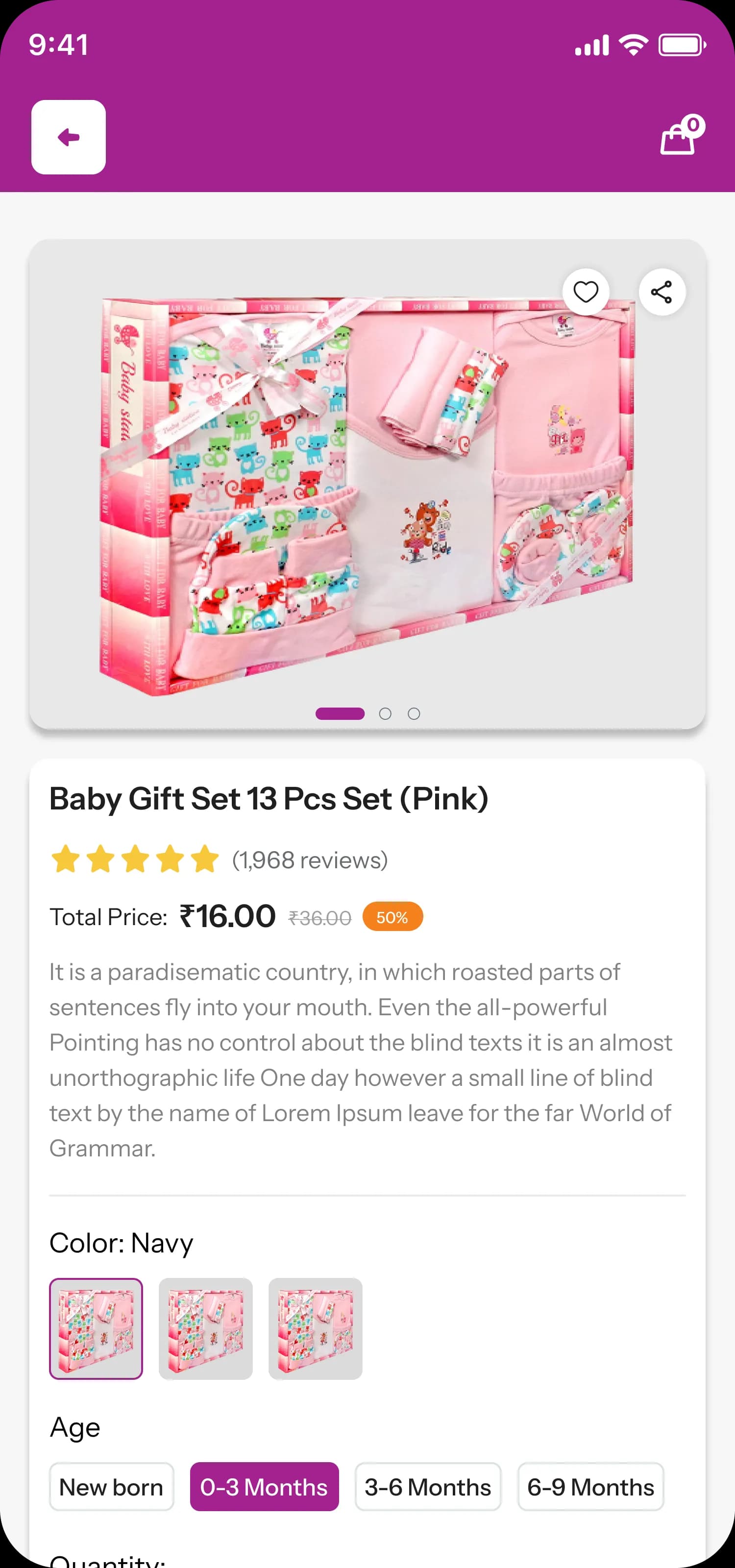
Task: Jump to third product image dot
Action: [x=414, y=713]
